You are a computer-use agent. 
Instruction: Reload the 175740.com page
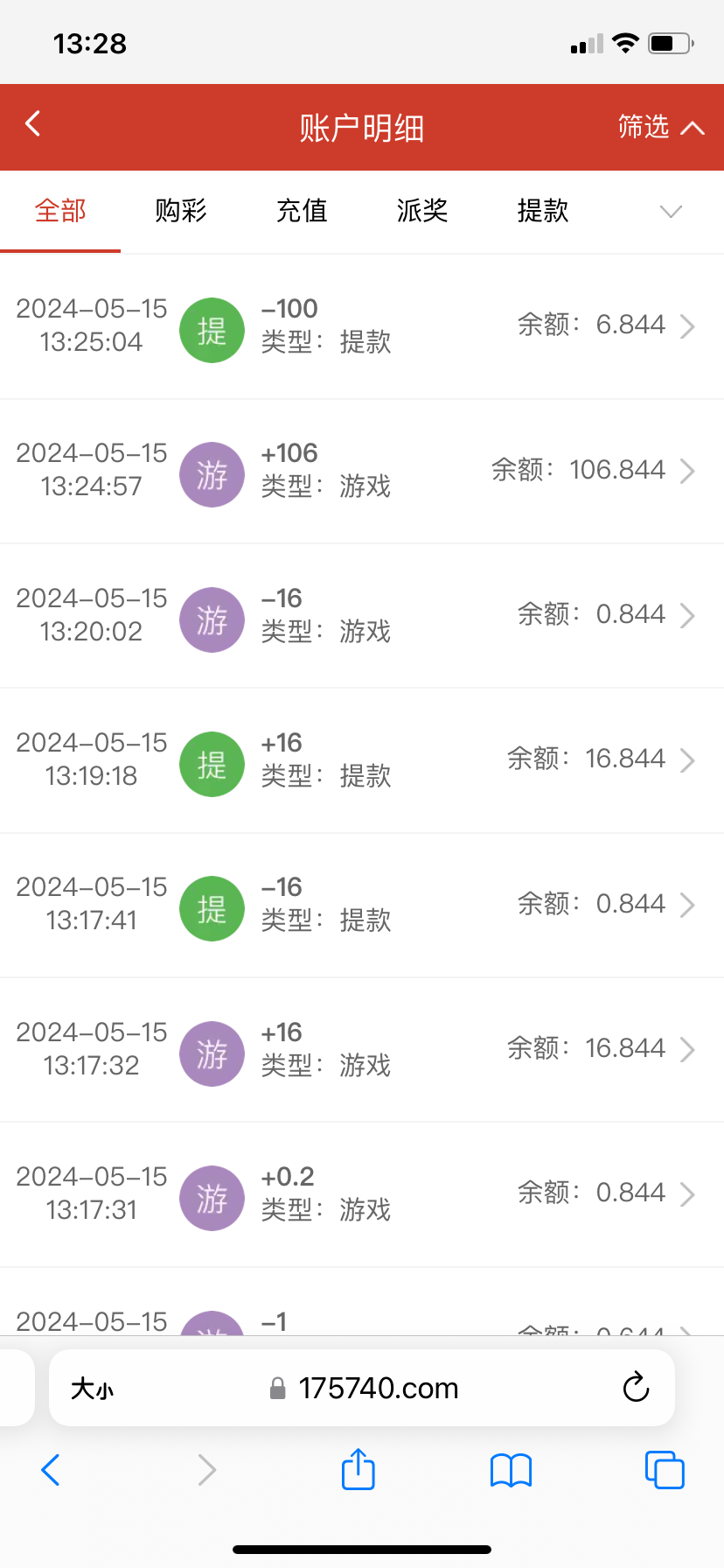(x=636, y=1388)
